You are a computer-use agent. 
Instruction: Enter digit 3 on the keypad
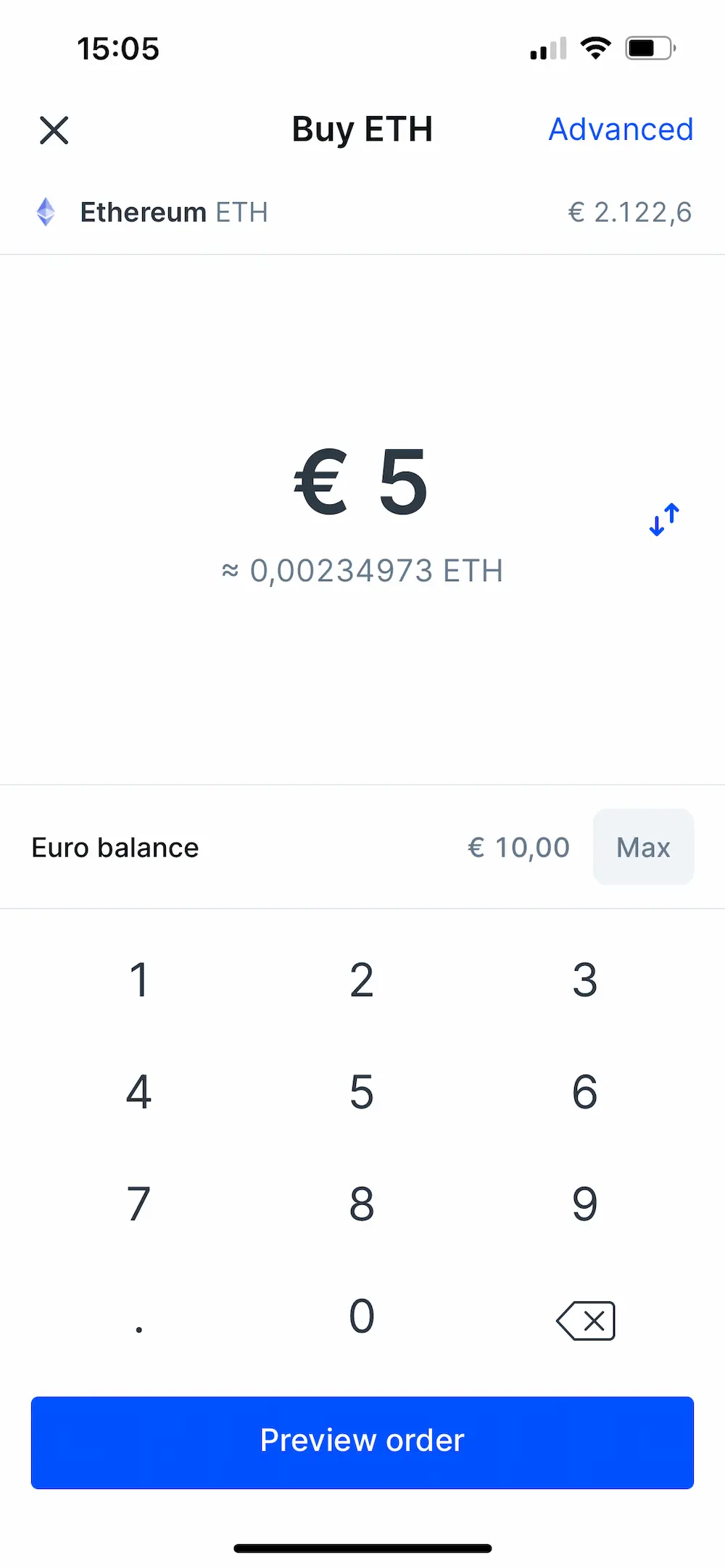(584, 980)
